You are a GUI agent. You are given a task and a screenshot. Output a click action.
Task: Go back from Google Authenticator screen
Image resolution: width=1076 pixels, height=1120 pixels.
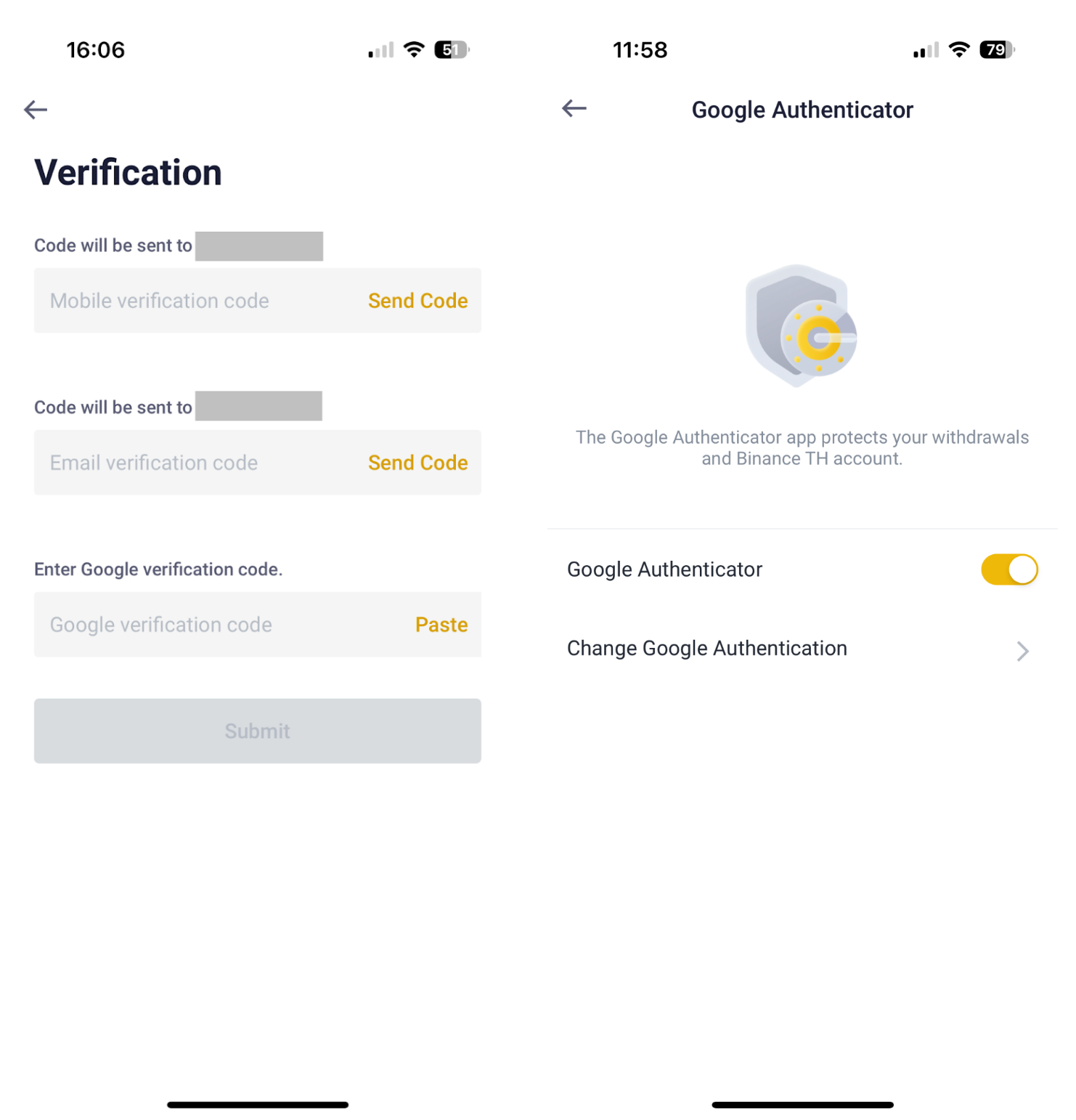(574, 109)
